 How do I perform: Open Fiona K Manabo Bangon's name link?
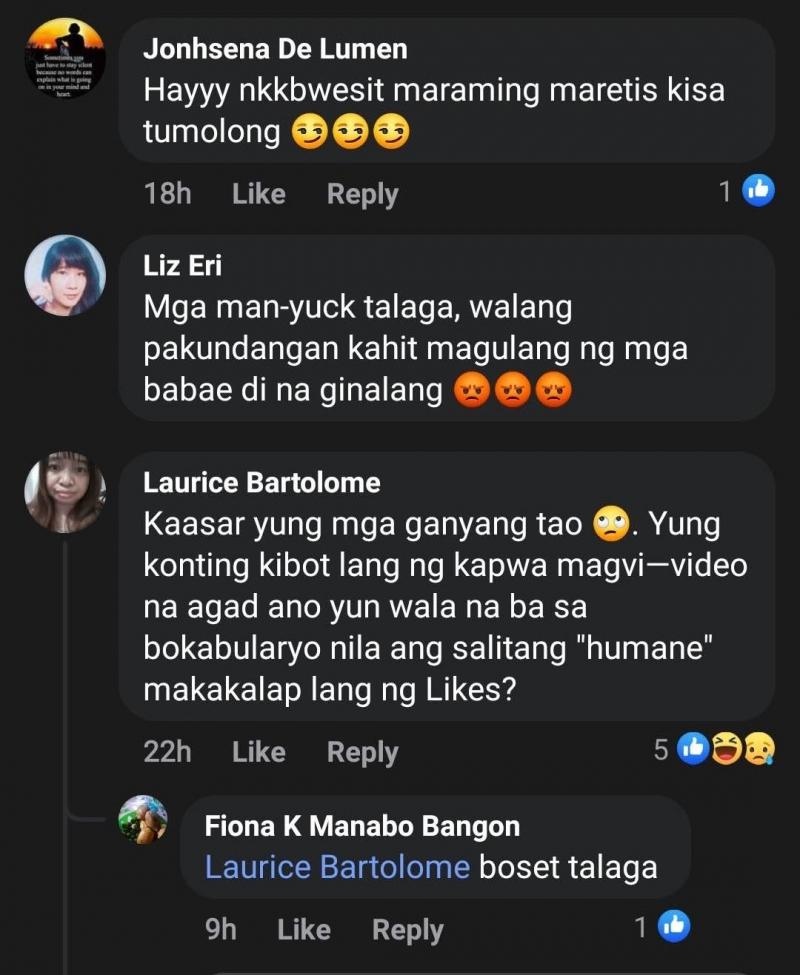tap(362, 826)
